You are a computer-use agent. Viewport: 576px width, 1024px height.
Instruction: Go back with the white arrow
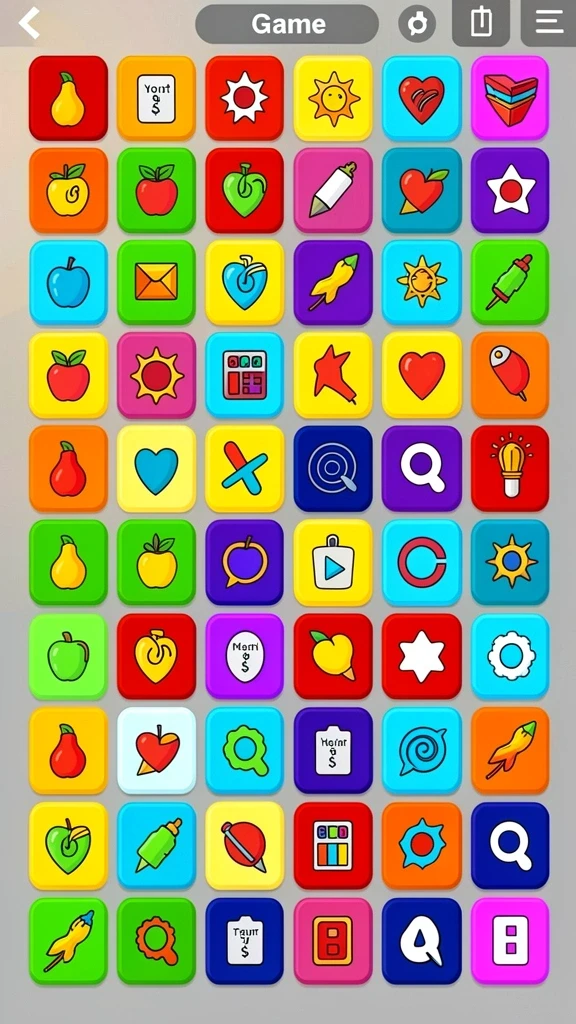[29, 24]
